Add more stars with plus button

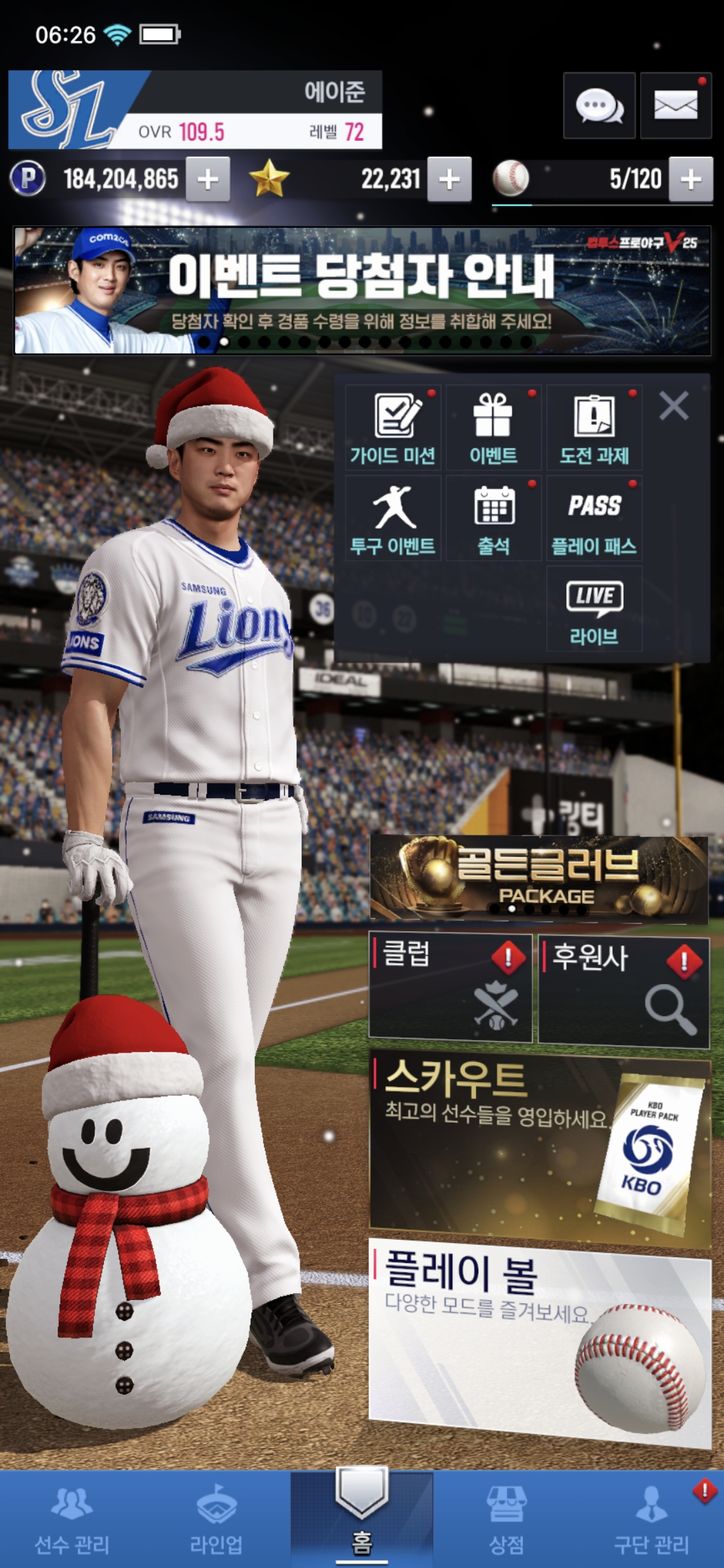coord(449,180)
